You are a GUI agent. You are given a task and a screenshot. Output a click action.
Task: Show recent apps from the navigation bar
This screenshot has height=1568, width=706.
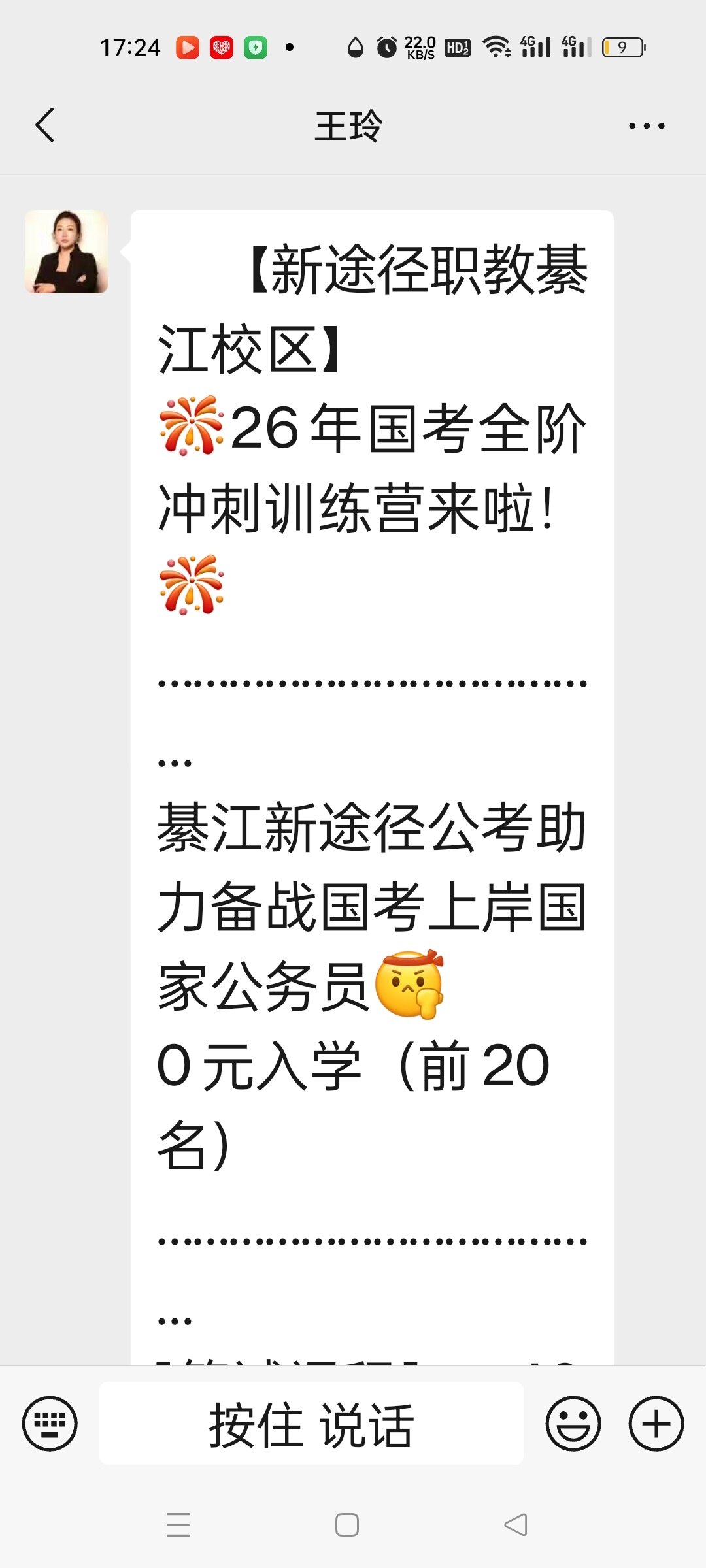click(178, 1525)
